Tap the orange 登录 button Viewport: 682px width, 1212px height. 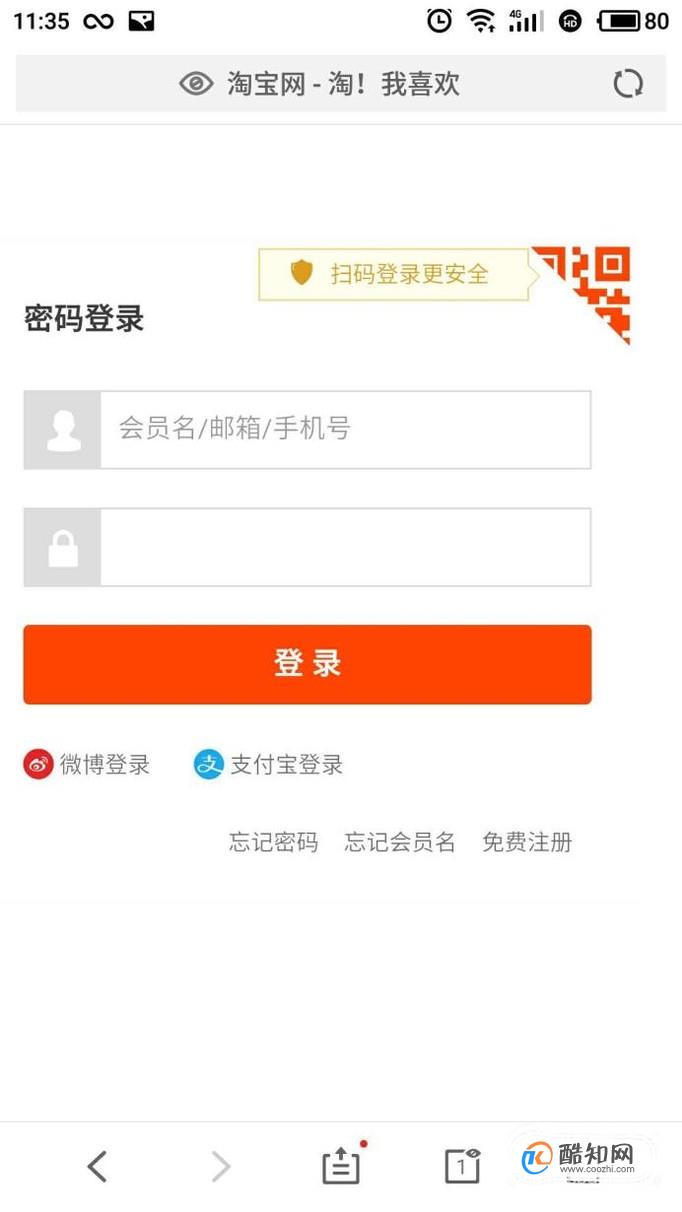(307, 664)
